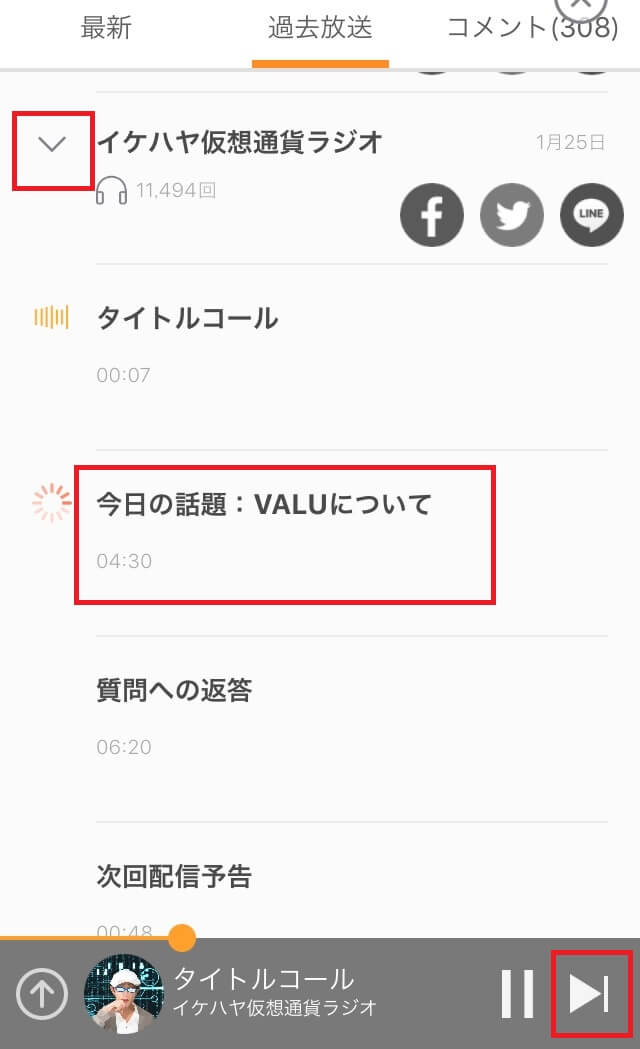Select the 過去放送 tab
The height and width of the screenshot is (1049, 640).
click(320, 28)
